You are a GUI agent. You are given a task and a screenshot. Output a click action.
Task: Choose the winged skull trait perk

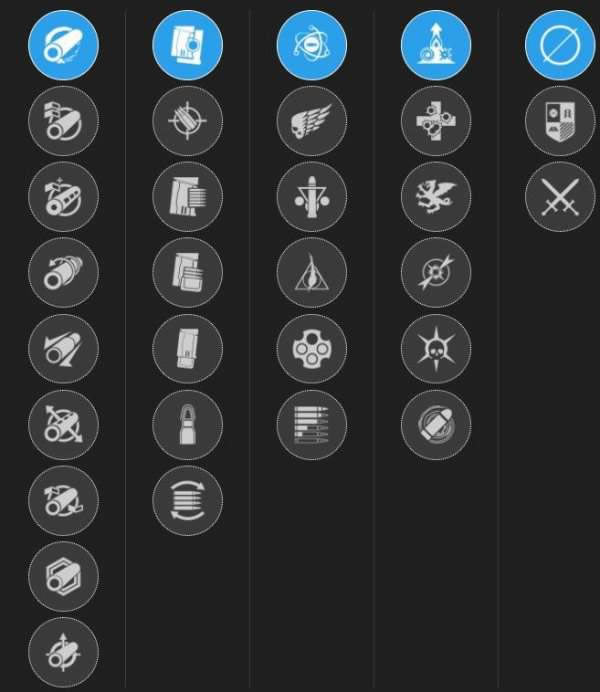(311, 121)
